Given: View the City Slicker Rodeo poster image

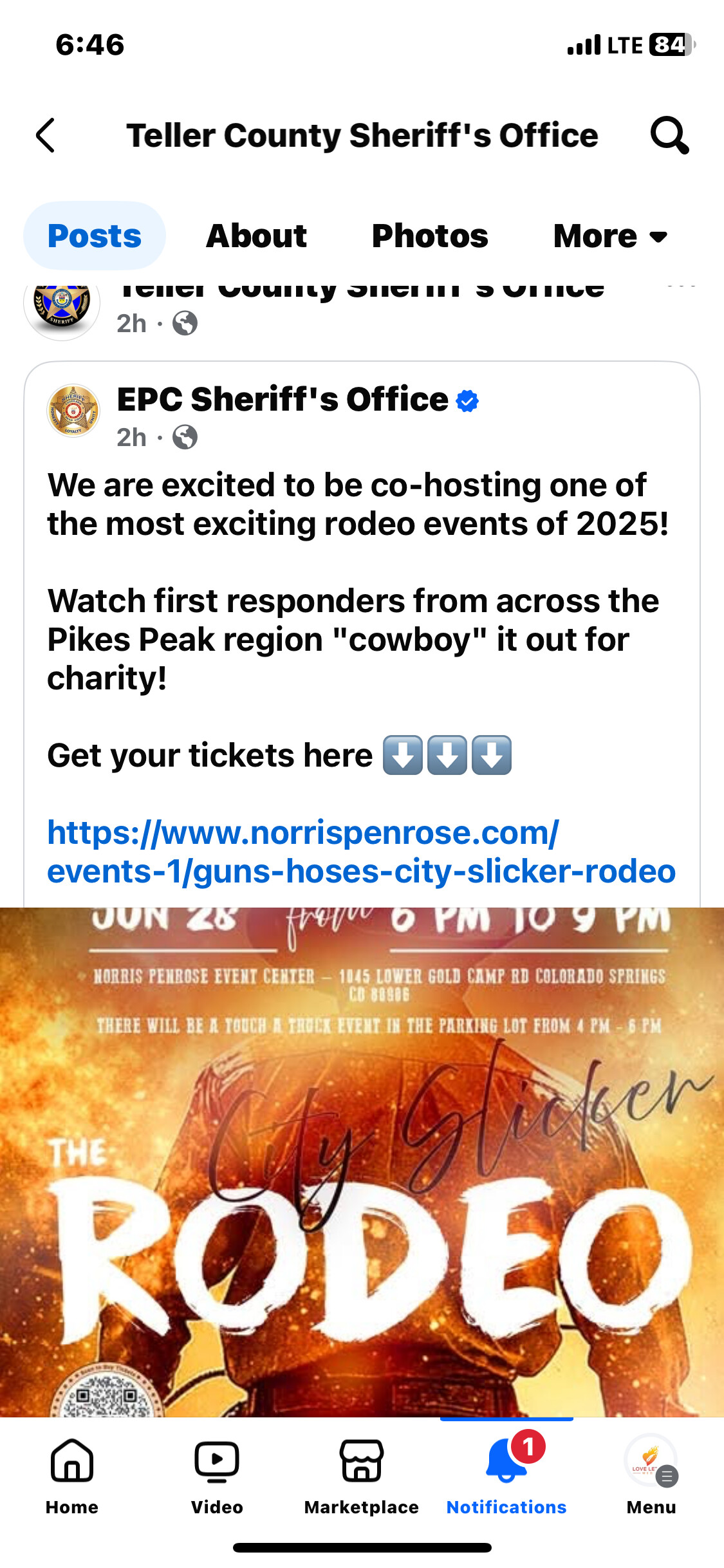Looking at the screenshot, I should (362, 1162).
